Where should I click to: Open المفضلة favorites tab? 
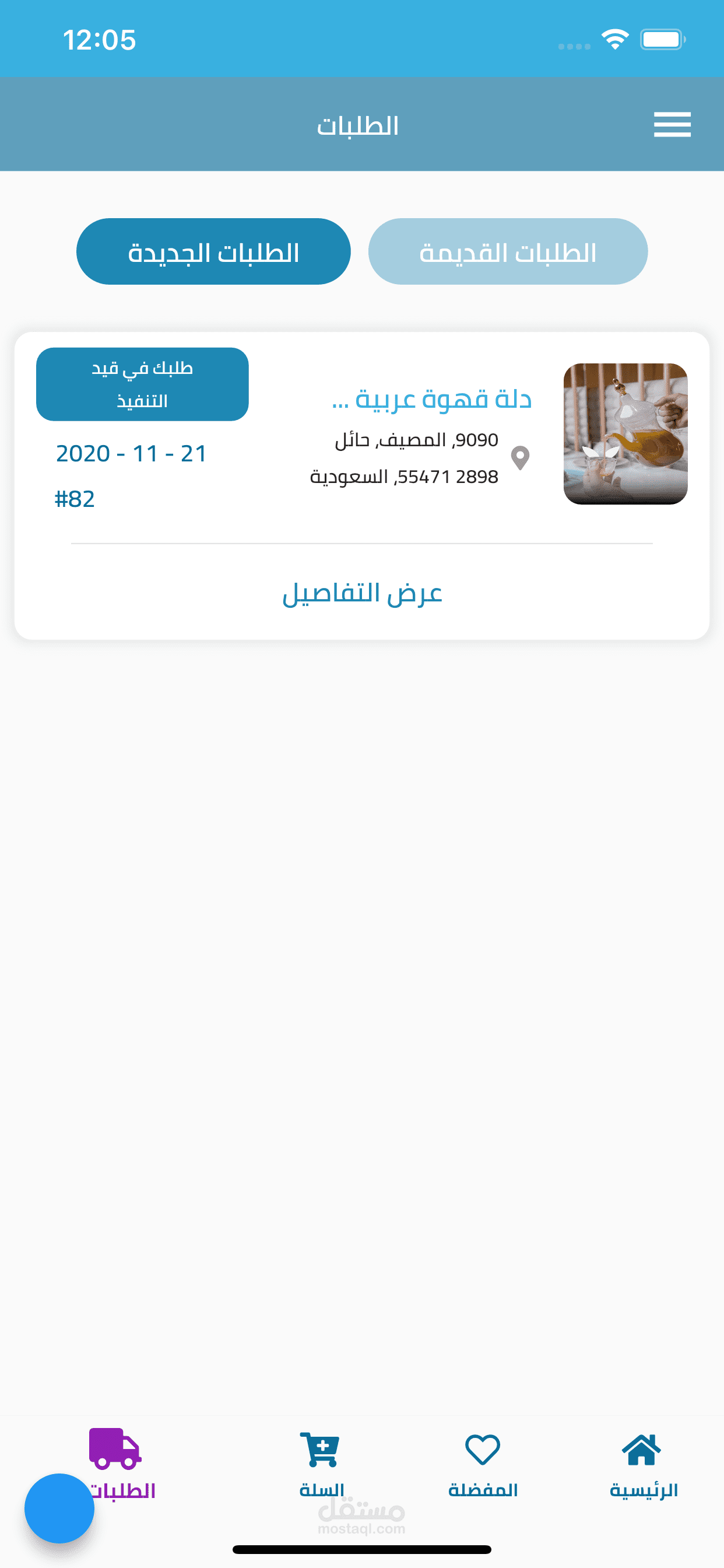(483, 1464)
